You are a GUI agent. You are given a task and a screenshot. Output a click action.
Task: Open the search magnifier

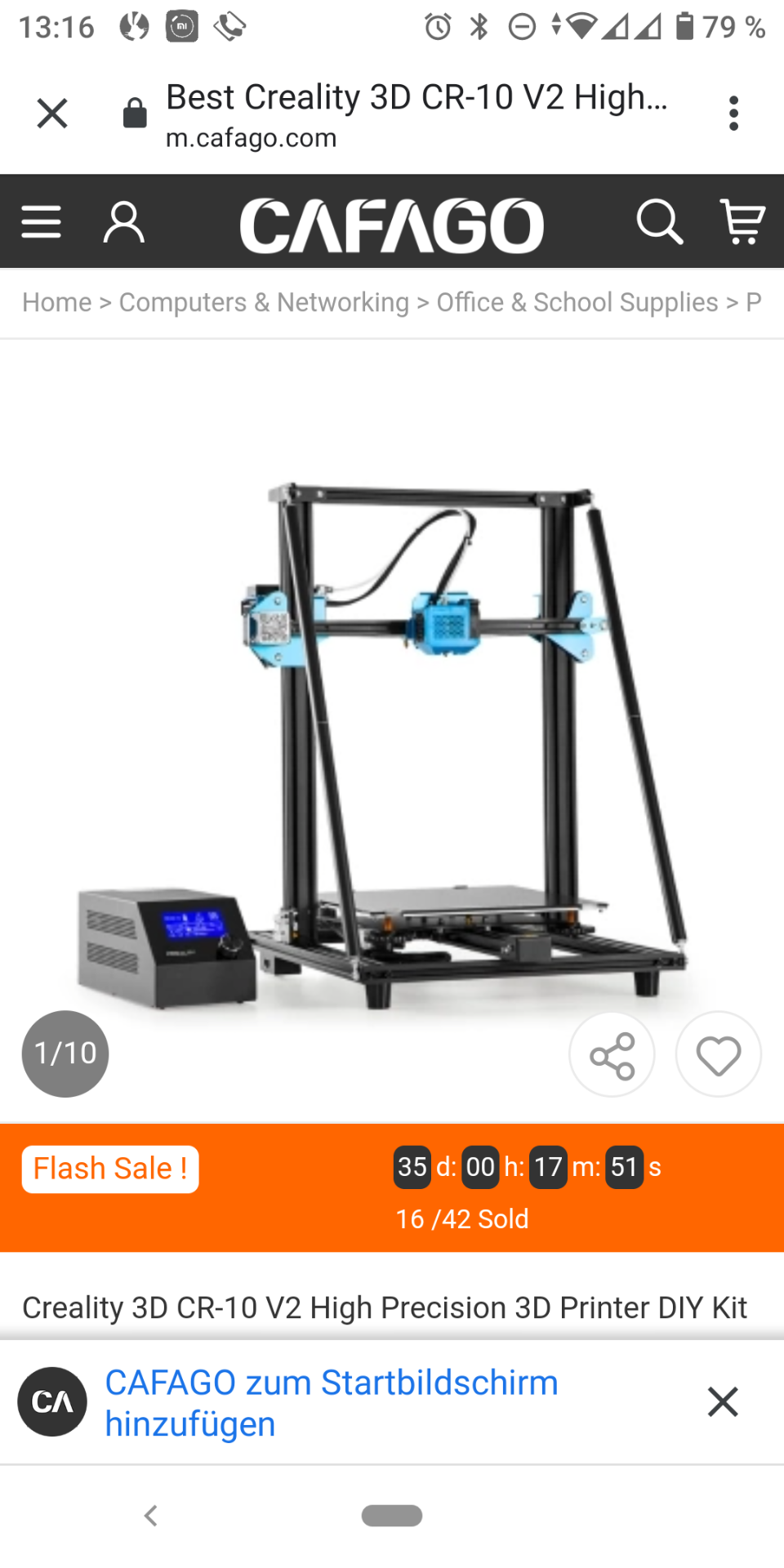point(660,222)
